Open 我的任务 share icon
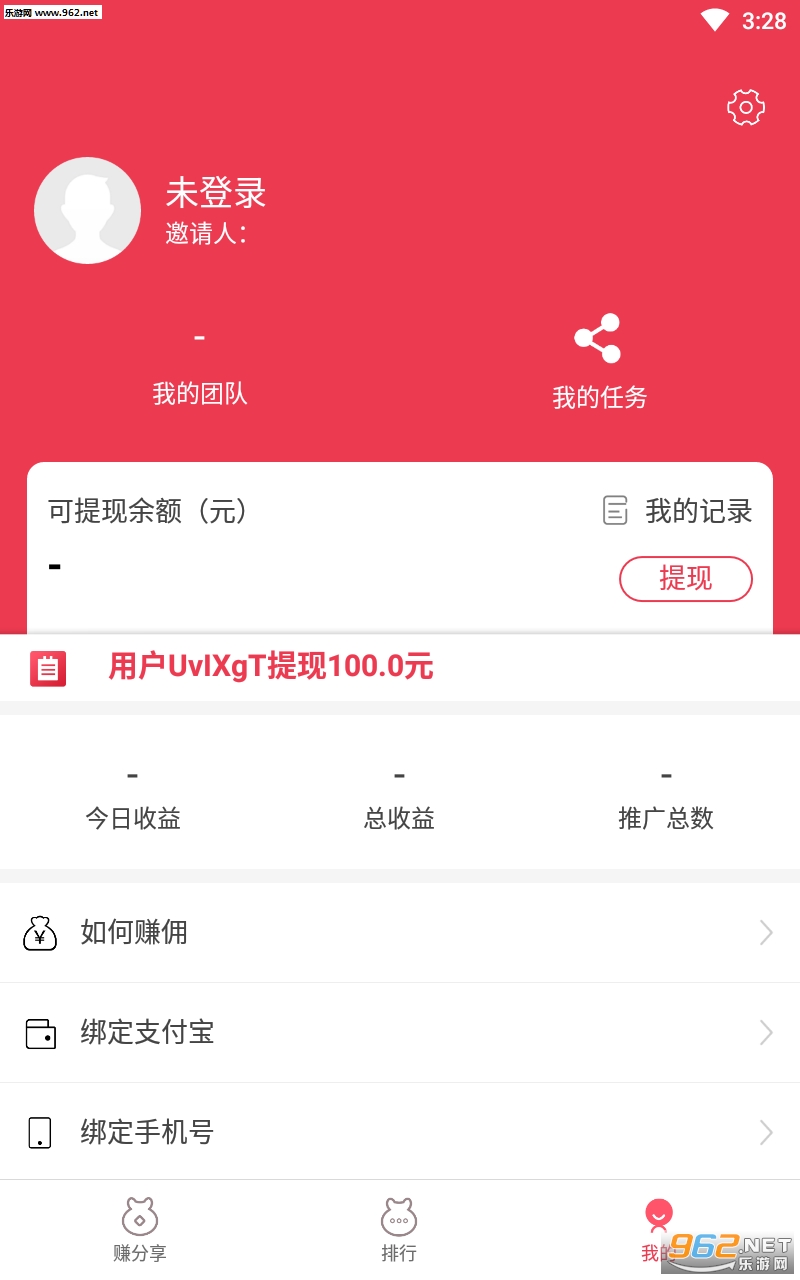The width and height of the screenshot is (800, 1280). pos(598,338)
